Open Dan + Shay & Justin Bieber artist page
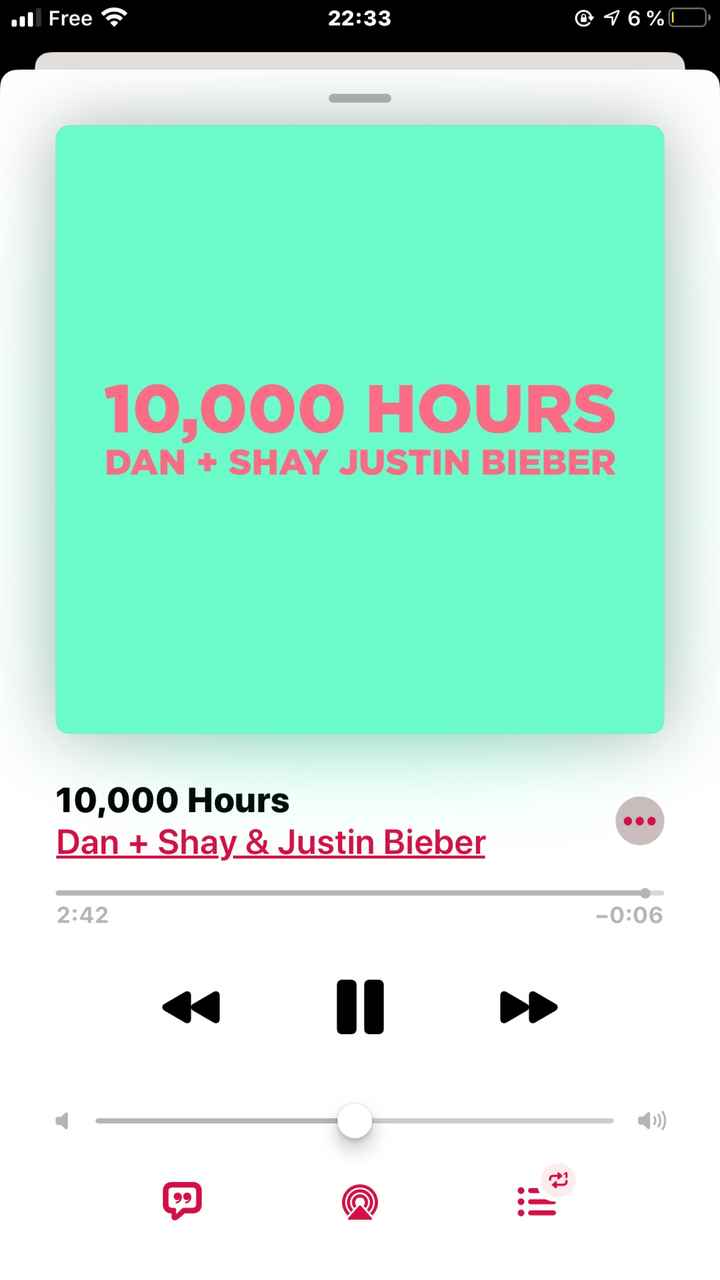The height and width of the screenshot is (1280, 720). [270, 842]
